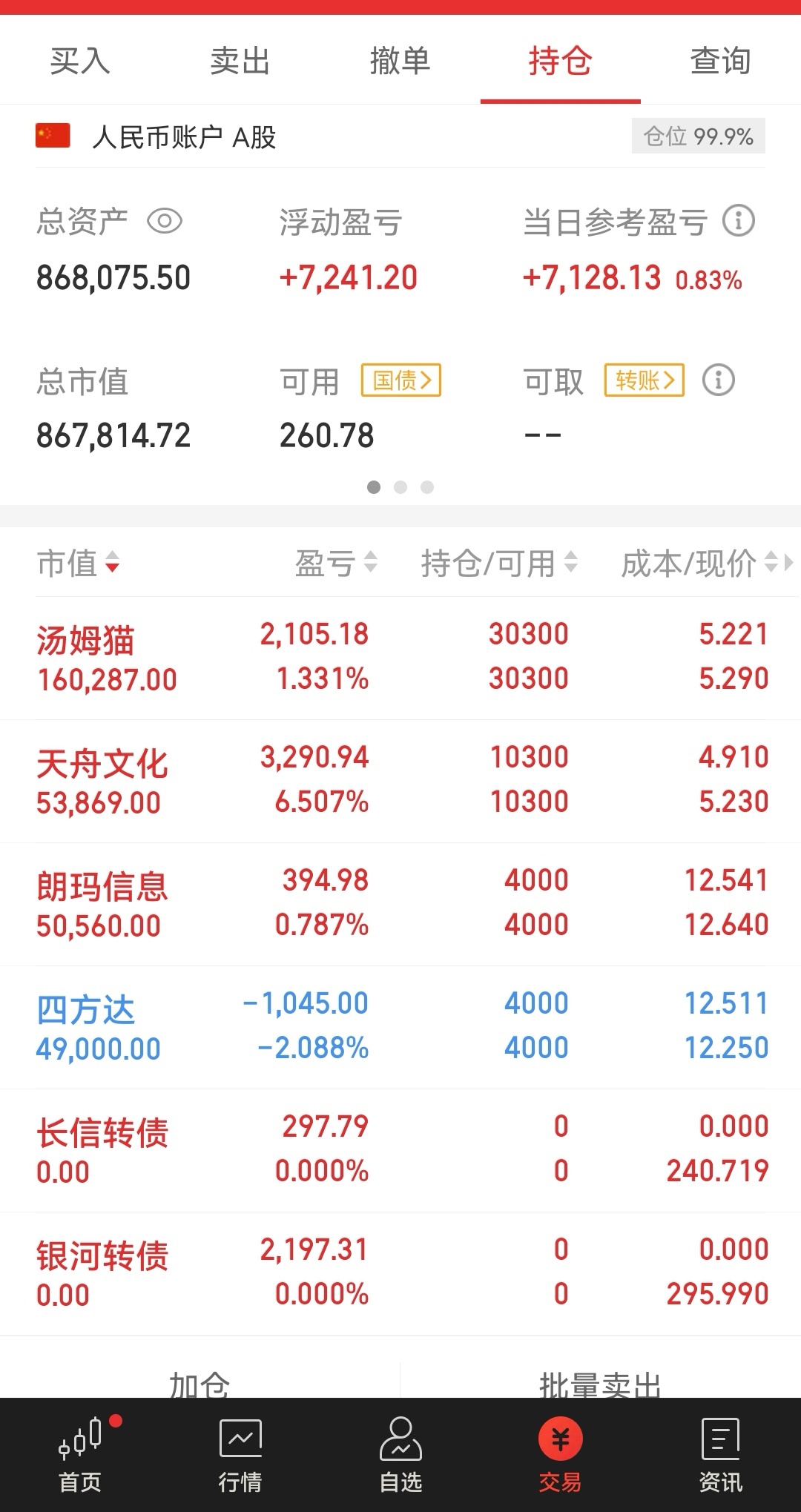Open the 查询 tab
The width and height of the screenshot is (801, 1512).
click(721, 61)
